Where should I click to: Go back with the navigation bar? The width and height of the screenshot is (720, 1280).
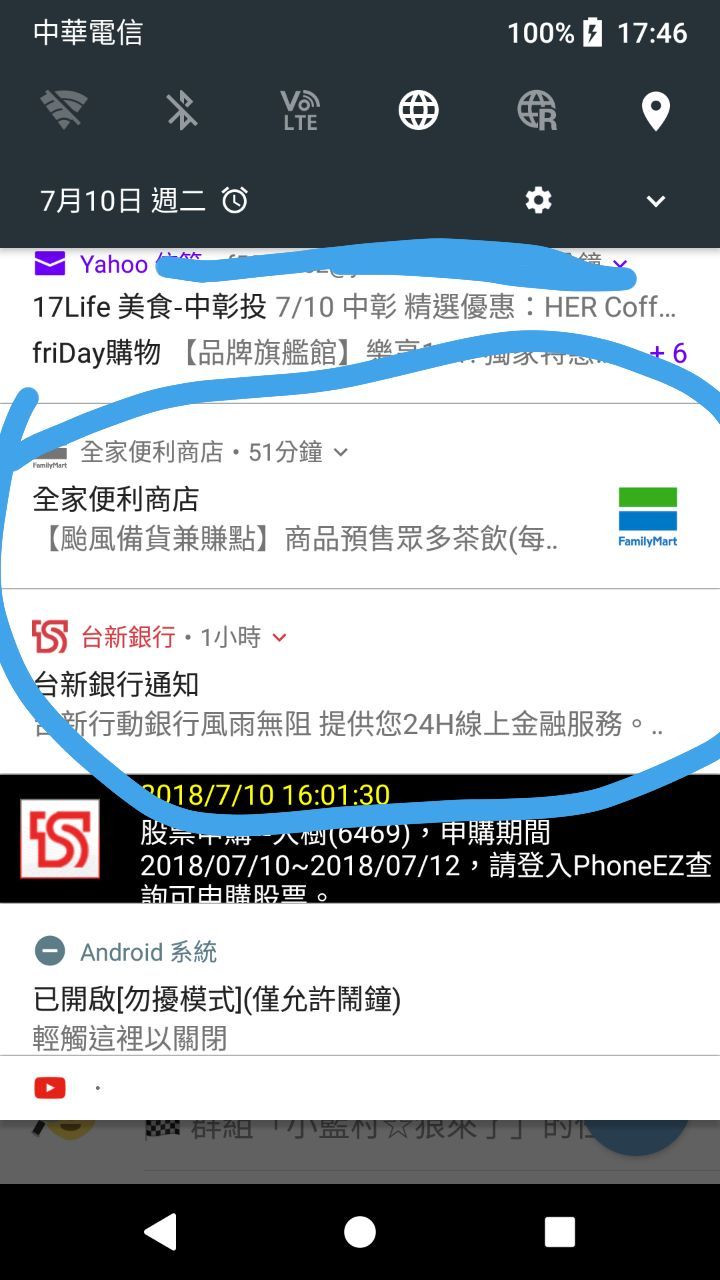pos(160,1232)
